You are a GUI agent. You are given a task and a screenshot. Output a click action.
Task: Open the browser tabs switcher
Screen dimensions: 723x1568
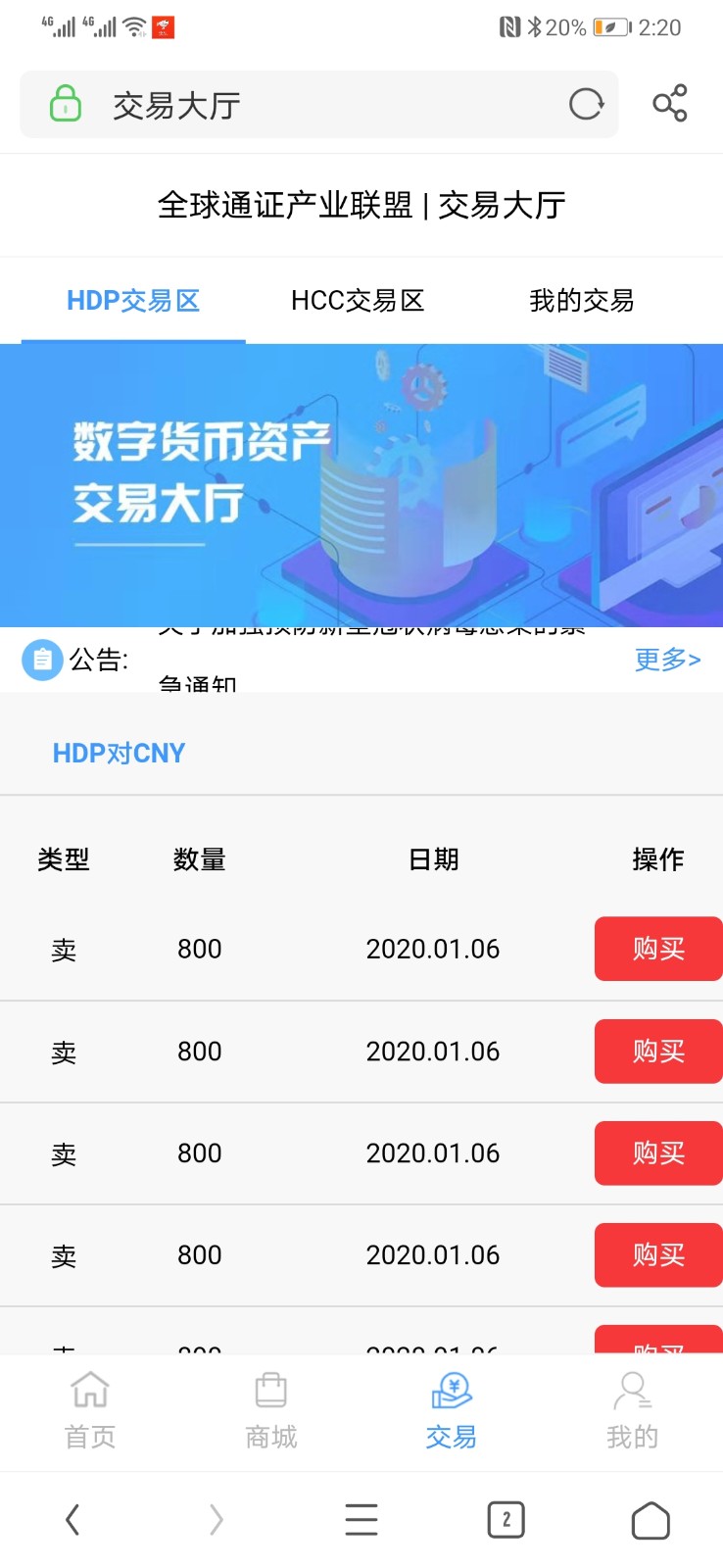tap(506, 1520)
